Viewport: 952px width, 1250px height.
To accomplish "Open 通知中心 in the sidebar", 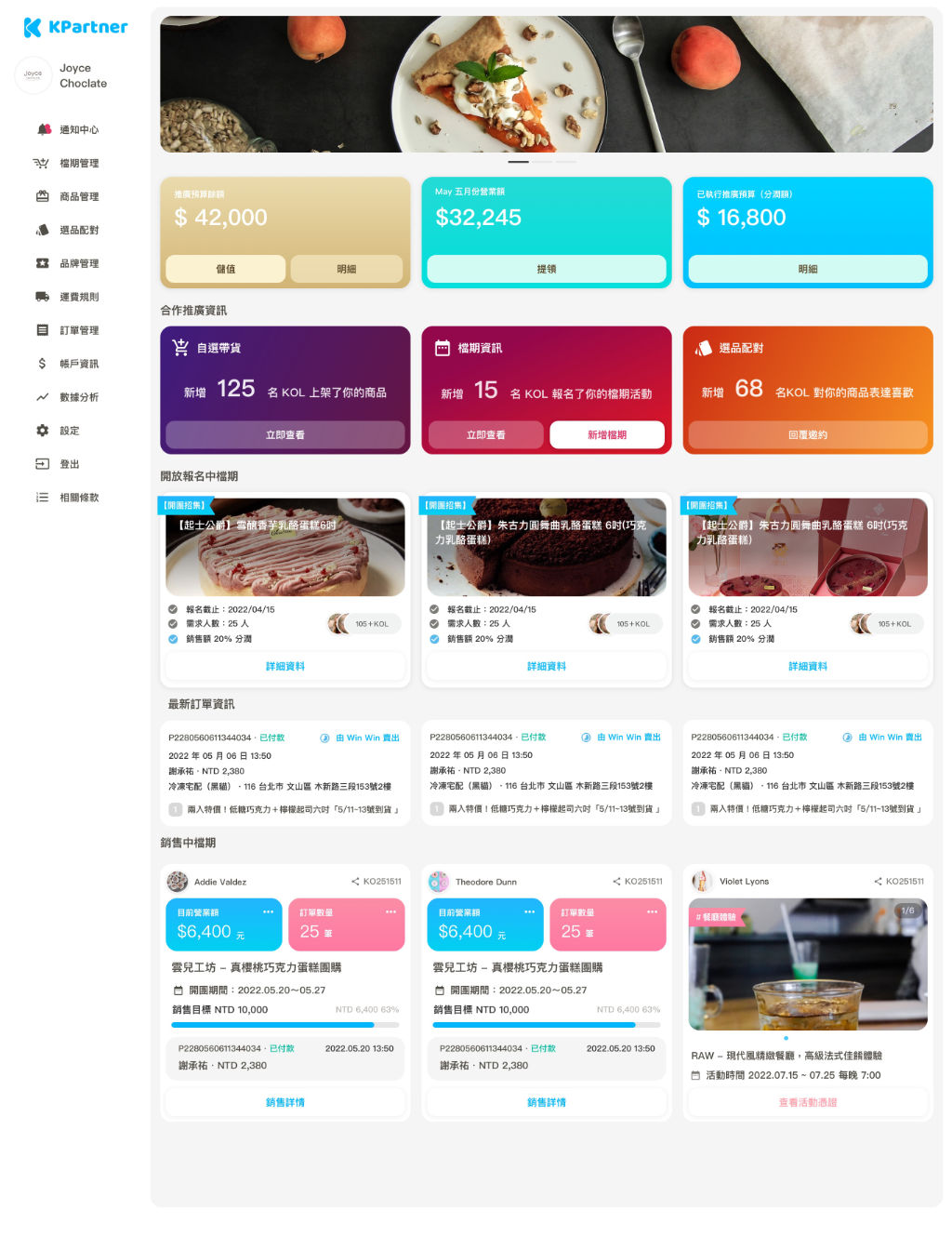I will click(x=78, y=130).
